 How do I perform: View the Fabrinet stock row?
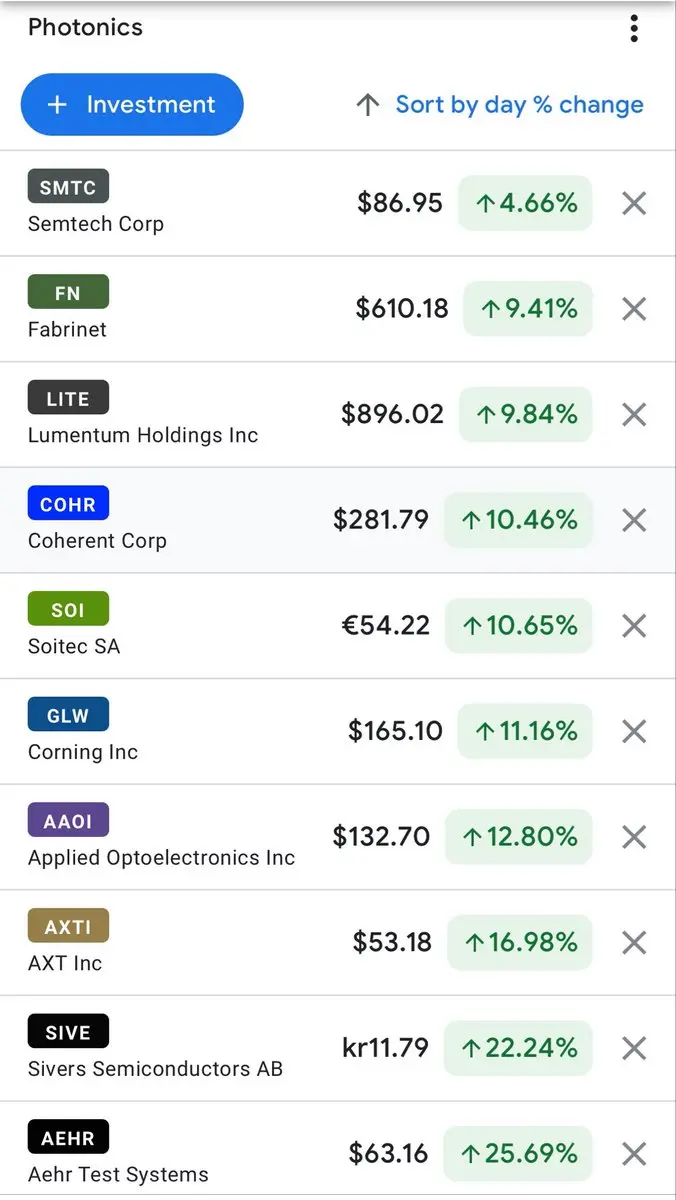(67, 329)
